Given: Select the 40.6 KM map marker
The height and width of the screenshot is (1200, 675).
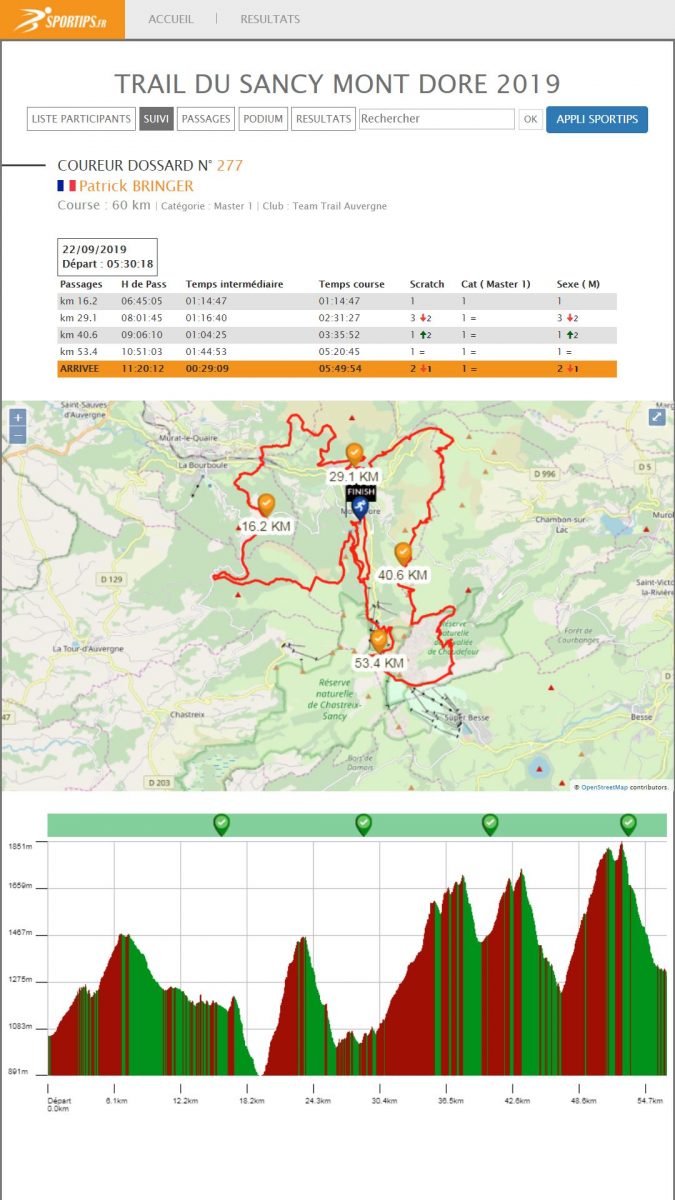Looking at the screenshot, I should [403, 553].
